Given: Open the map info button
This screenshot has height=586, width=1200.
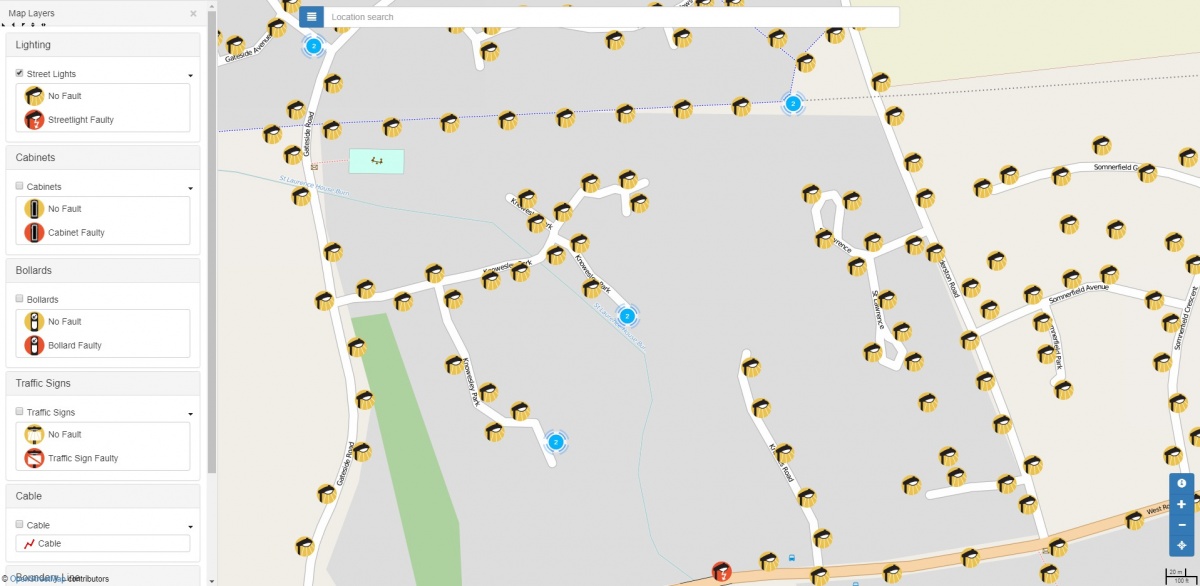Looking at the screenshot, I should pyautogui.click(x=1181, y=483).
